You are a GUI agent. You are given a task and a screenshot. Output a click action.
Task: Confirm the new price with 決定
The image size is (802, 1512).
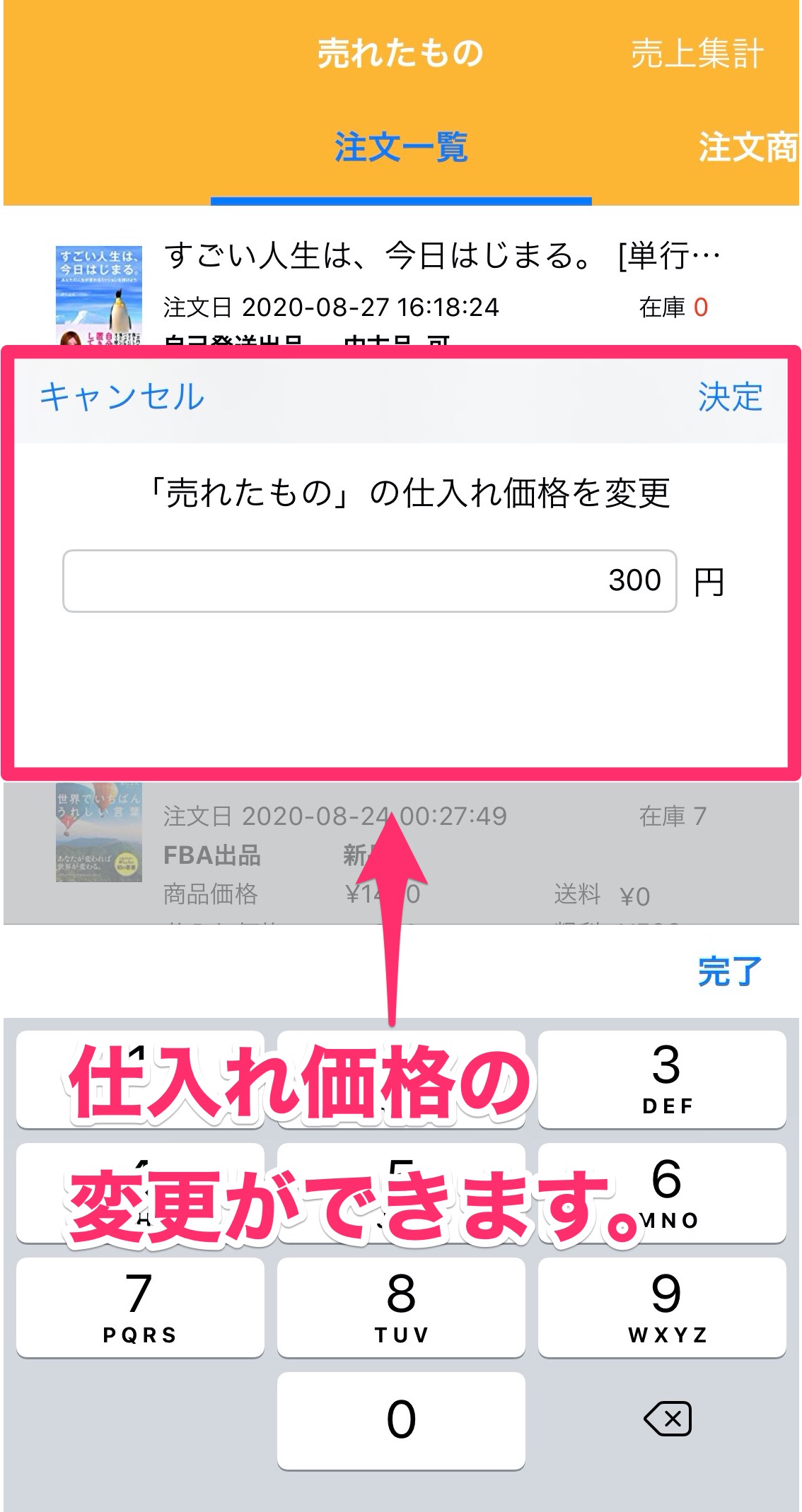(x=729, y=397)
